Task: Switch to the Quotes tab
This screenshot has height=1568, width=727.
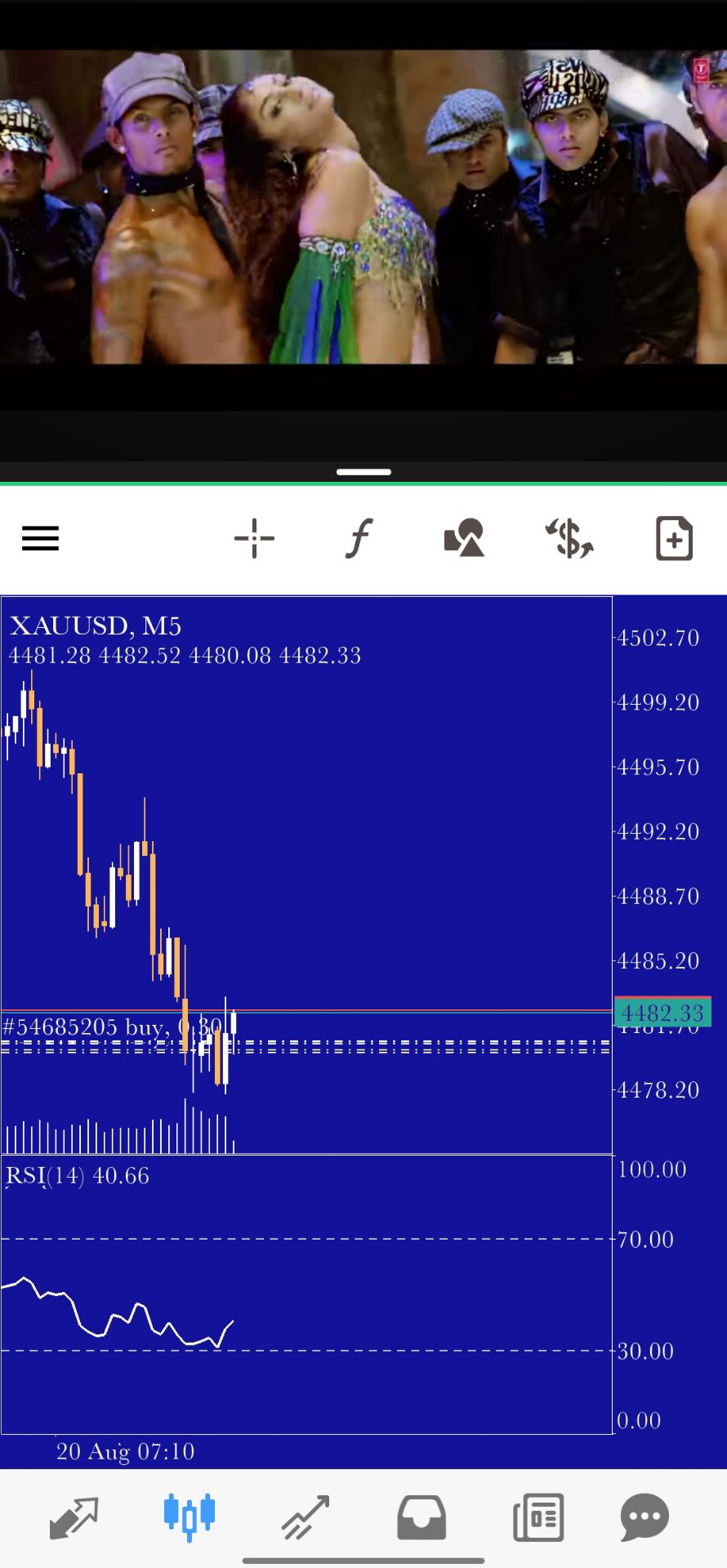Action: tap(74, 1518)
